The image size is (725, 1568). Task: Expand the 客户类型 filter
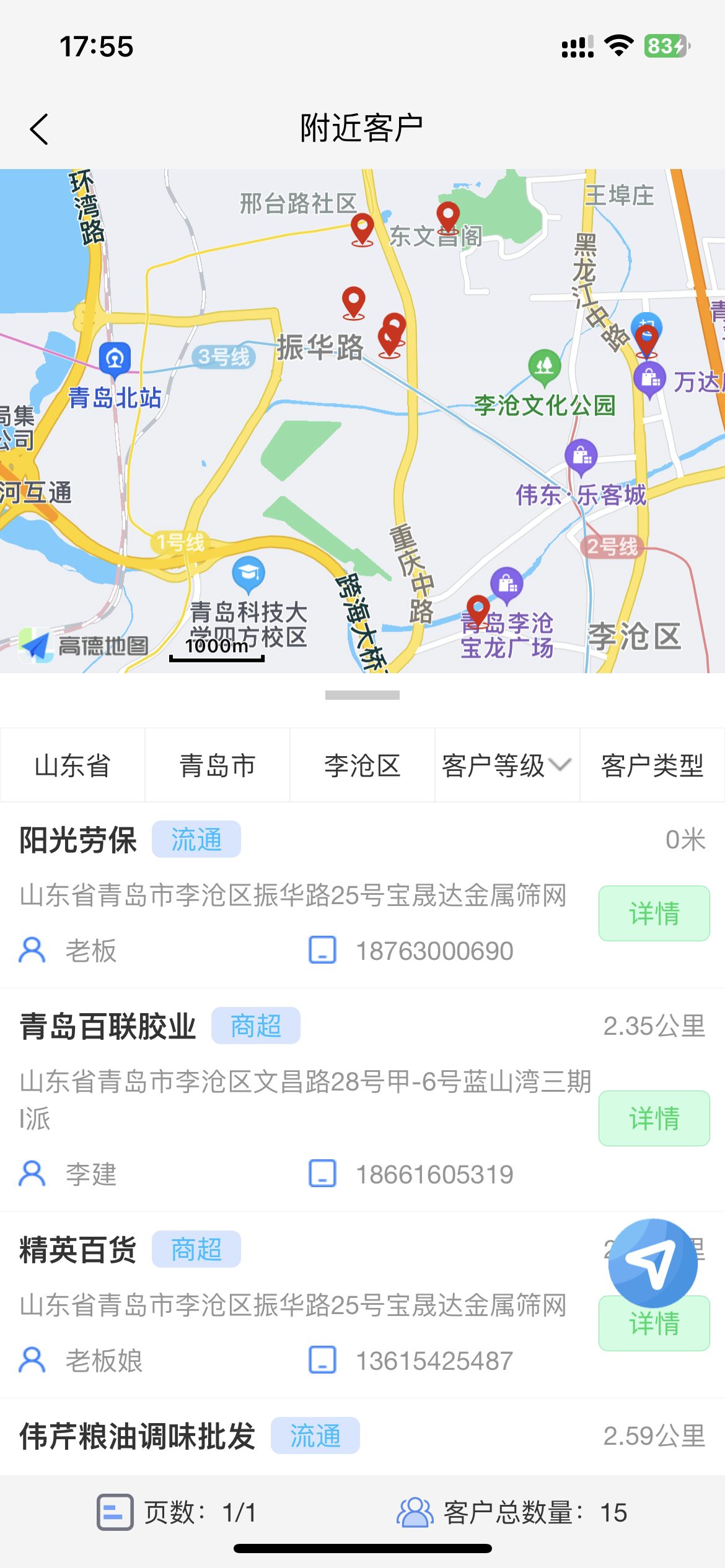652,765
